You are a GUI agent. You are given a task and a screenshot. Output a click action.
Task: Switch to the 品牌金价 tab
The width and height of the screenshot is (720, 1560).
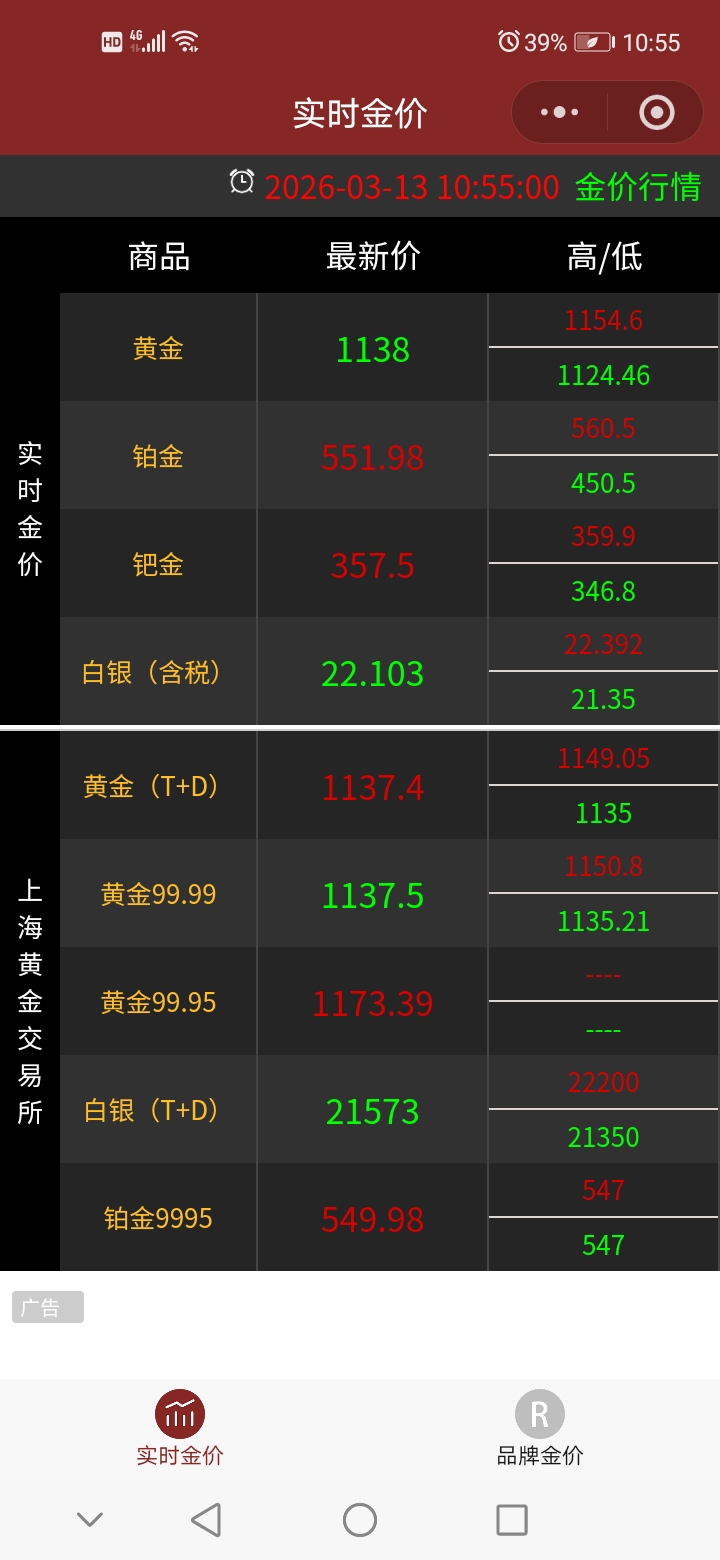540,1428
